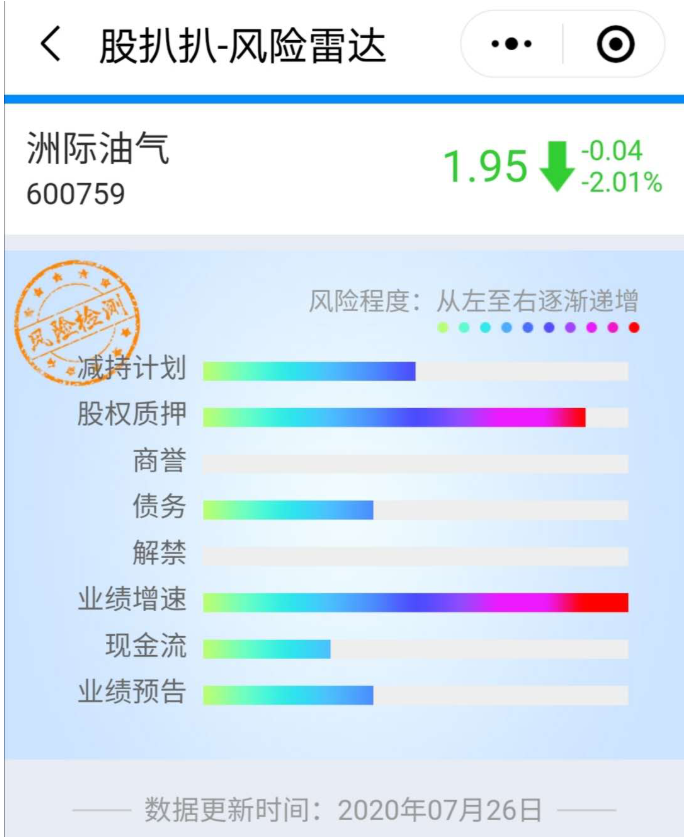
Task: Close the mini program with the circle button
Action: click(615, 45)
